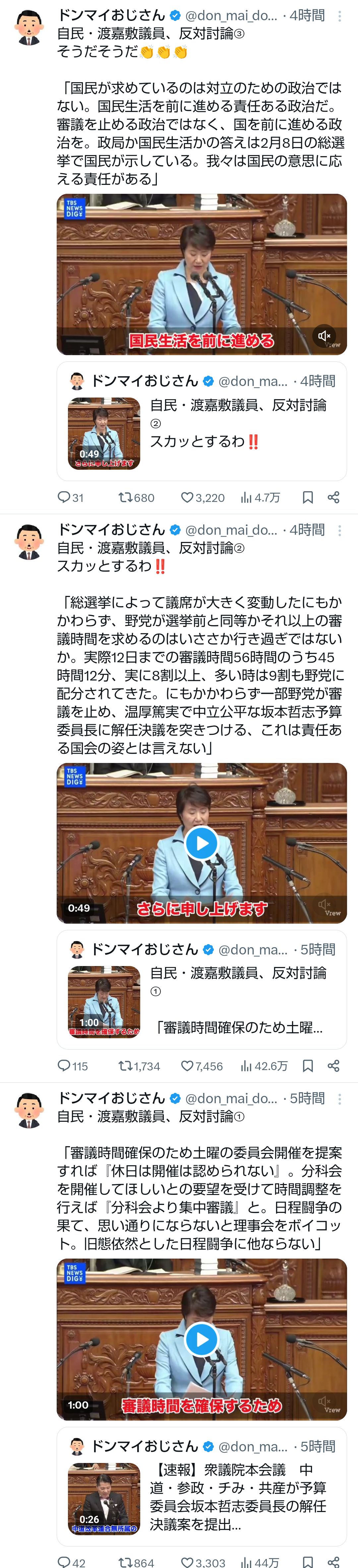The height and width of the screenshot is (1568, 358).
Task: Bookmark the 反対討論③ post
Action: tap(308, 497)
